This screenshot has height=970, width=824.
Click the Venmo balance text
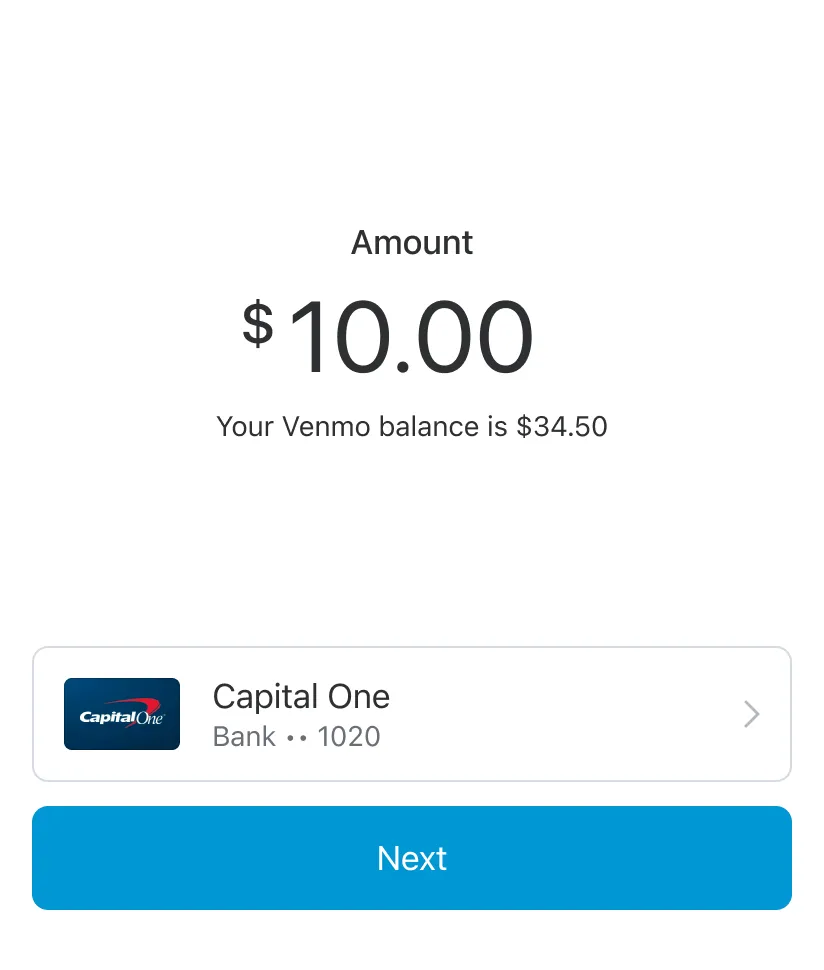click(x=412, y=426)
